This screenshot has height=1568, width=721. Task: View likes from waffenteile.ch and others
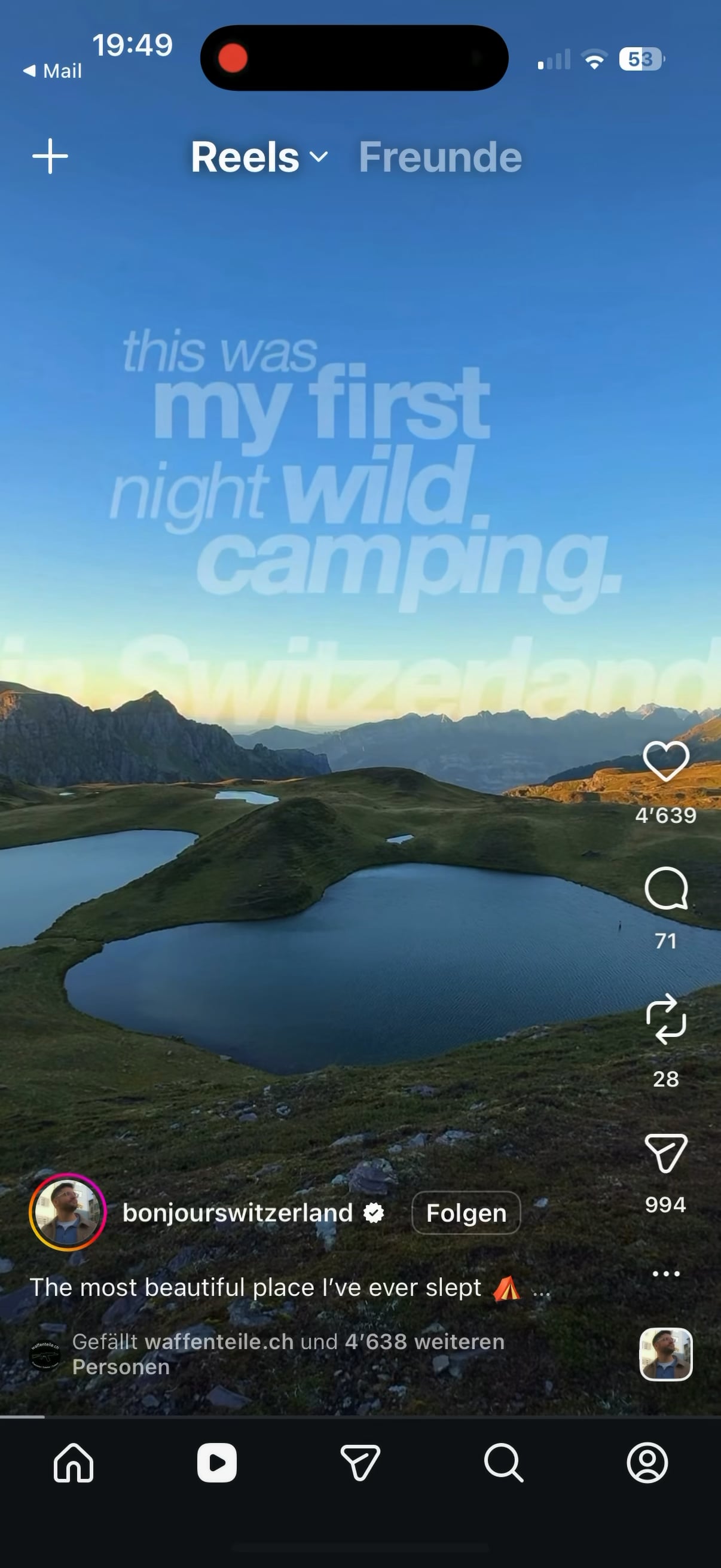coord(288,1355)
